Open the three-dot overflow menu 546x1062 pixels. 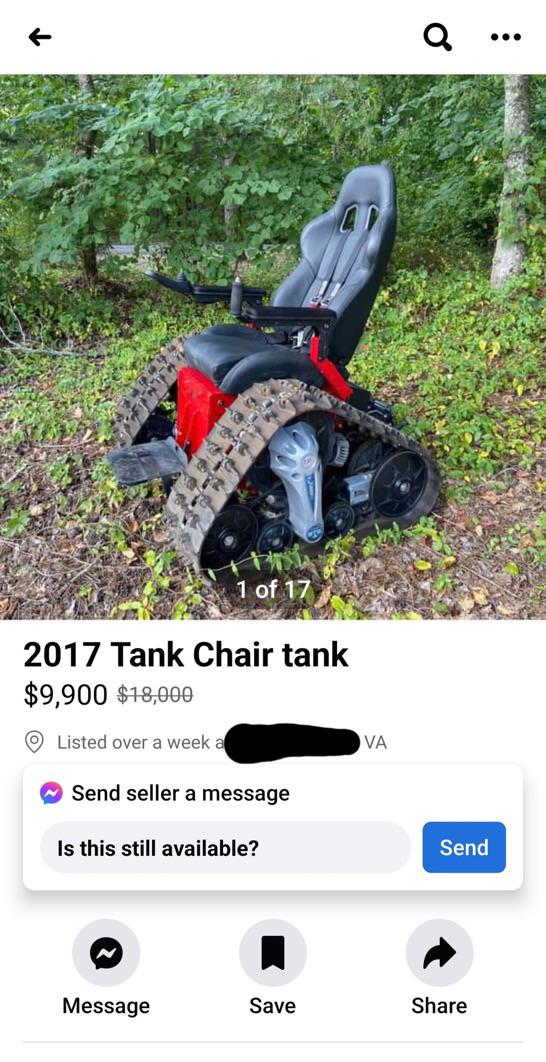[506, 37]
